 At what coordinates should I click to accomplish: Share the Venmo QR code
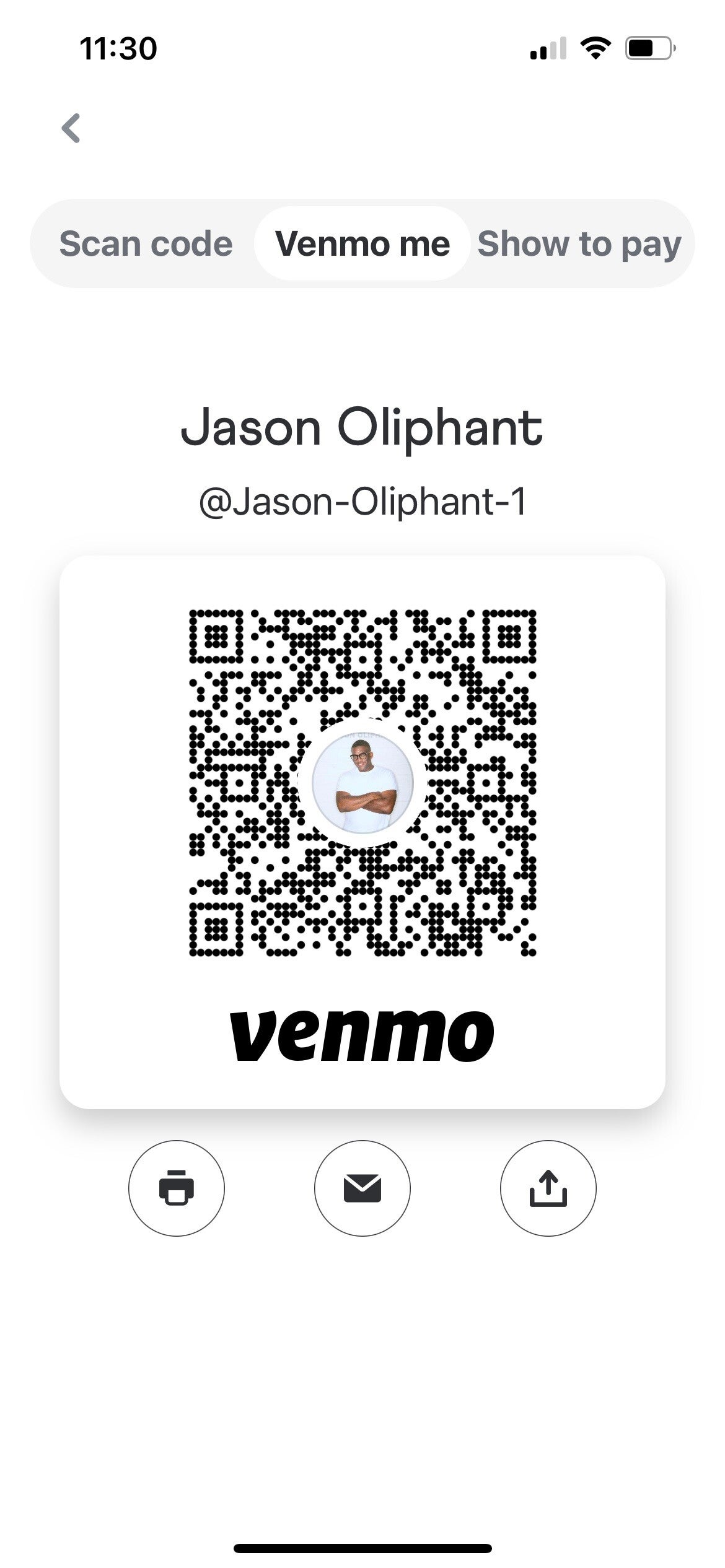tap(548, 1188)
